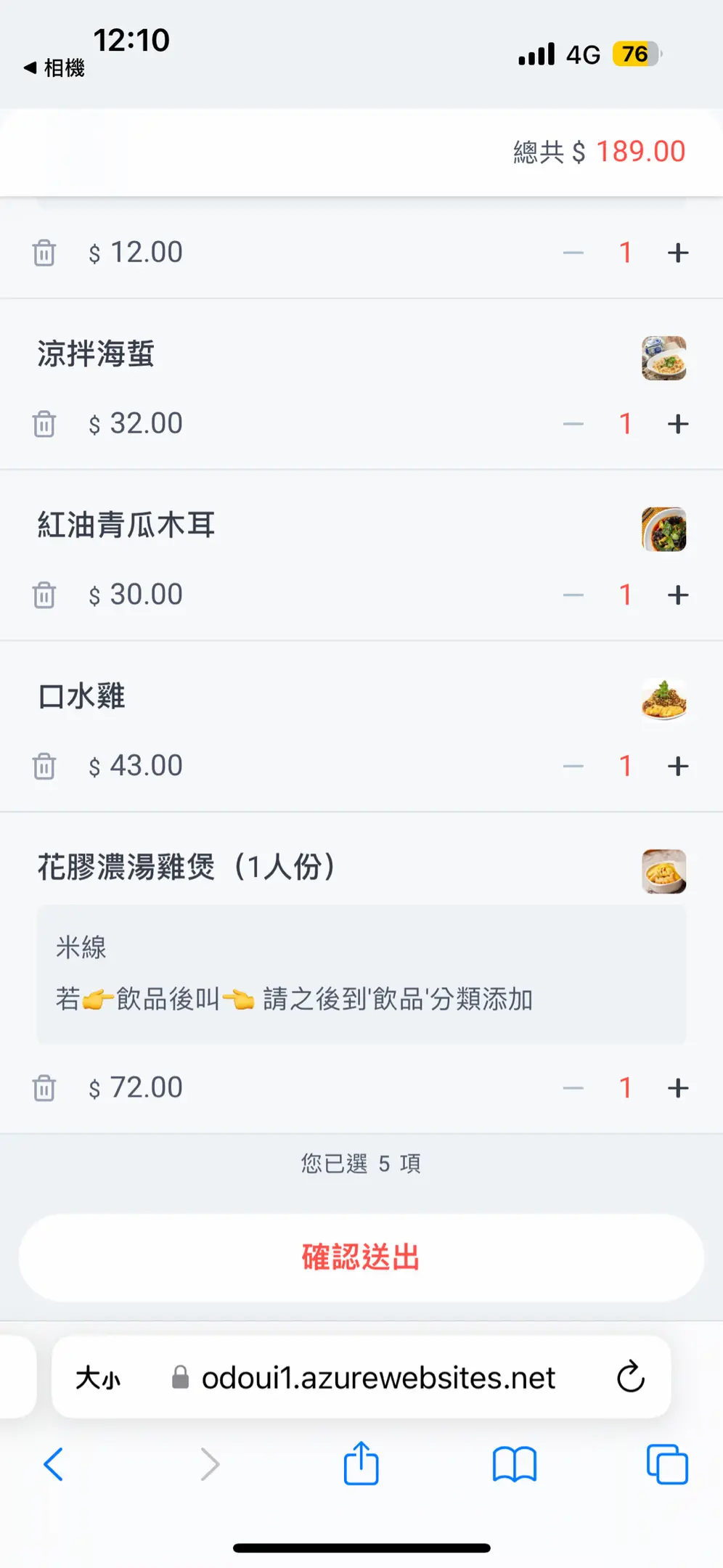Image resolution: width=723 pixels, height=1568 pixels.
Task: Share this page via share icon
Action: pyautogui.click(x=361, y=1463)
